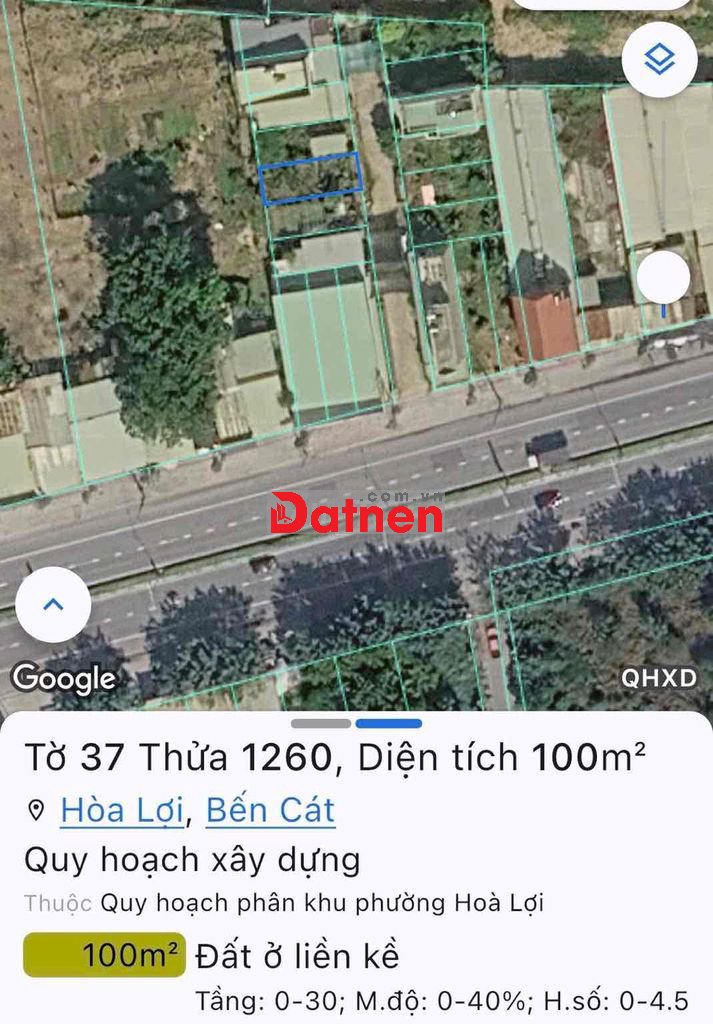Image resolution: width=713 pixels, height=1024 pixels.
Task: Open the Hòa Lợi ward link
Action: pyautogui.click(x=122, y=810)
